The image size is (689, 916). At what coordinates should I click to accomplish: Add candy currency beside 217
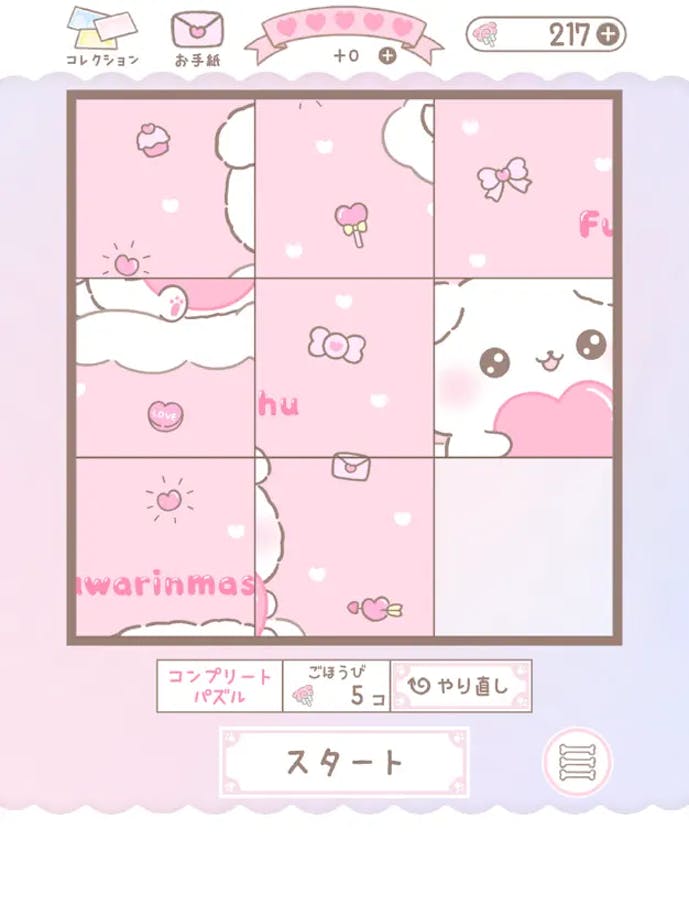click(608, 35)
